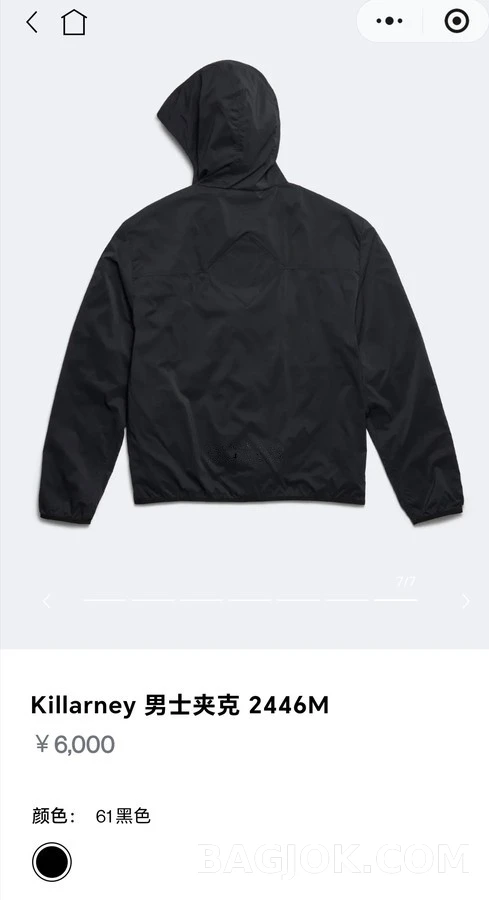Select the black color swatch
The height and width of the screenshot is (900, 489).
tap(52, 862)
